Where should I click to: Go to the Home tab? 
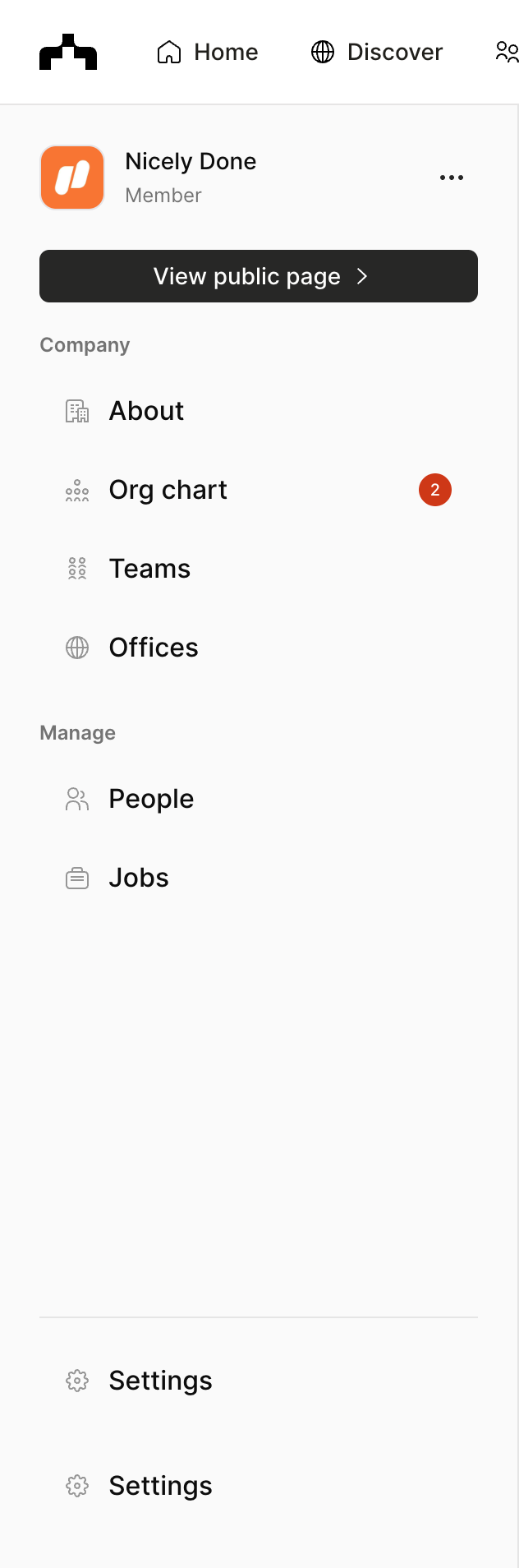point(208,52)
